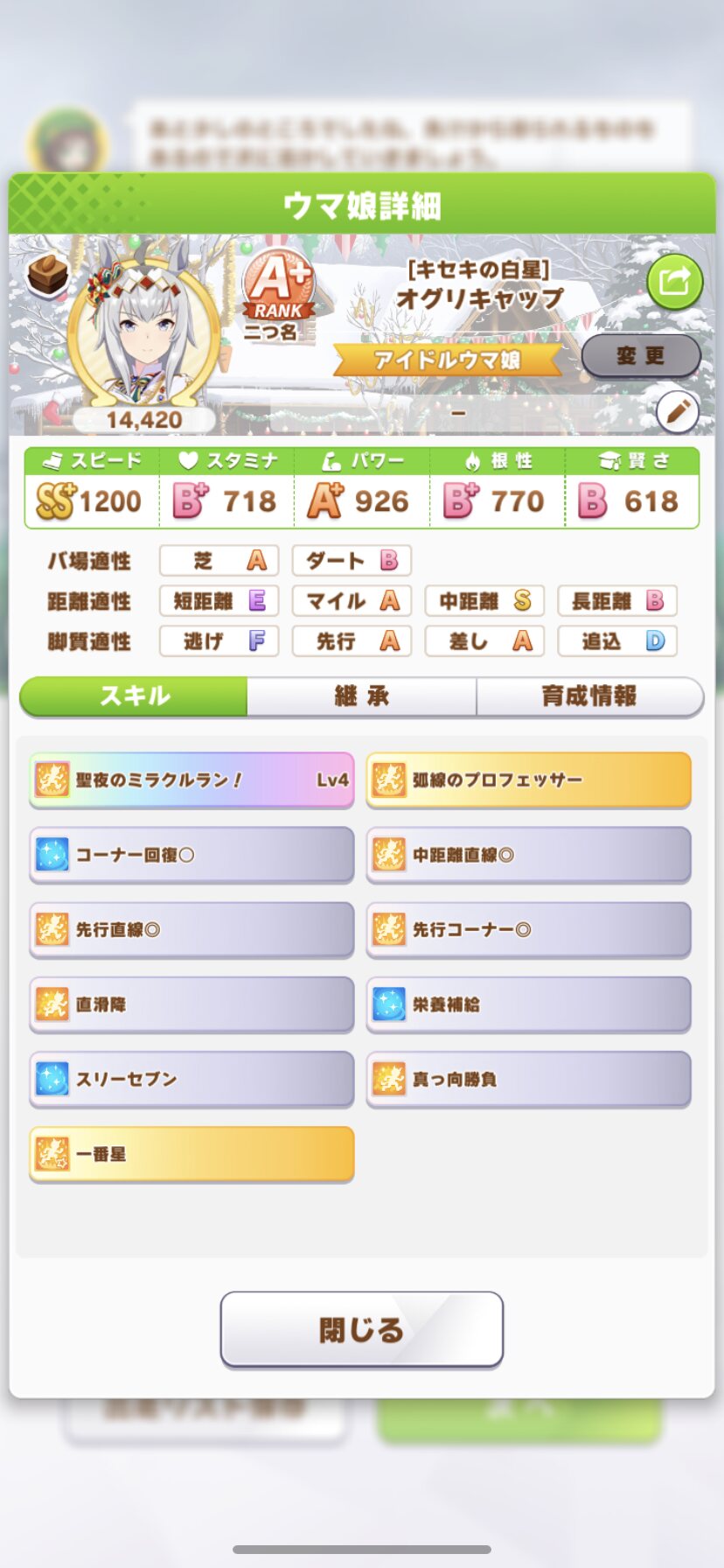The width and height of the screenshot is (724, 1568).
Task: Edit the memo with the pencil icon
Action: point(677,412)
